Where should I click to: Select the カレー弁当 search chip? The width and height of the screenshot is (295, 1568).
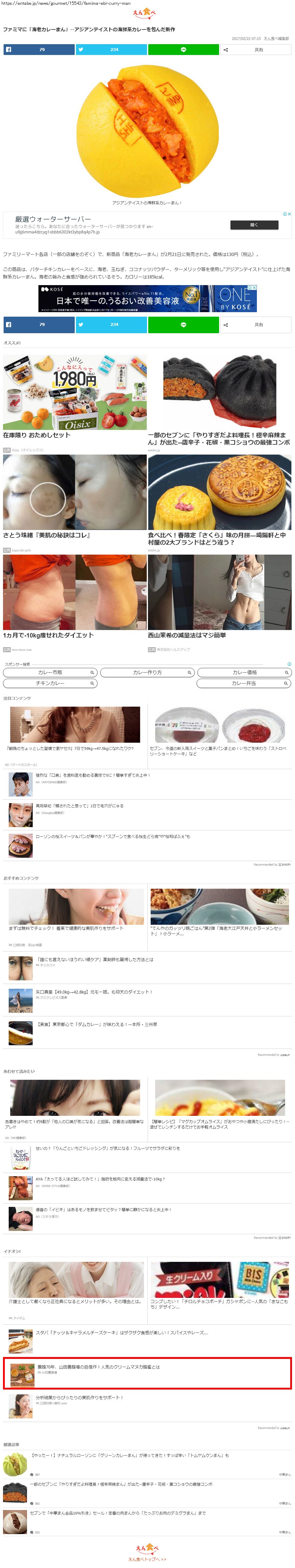244,684
